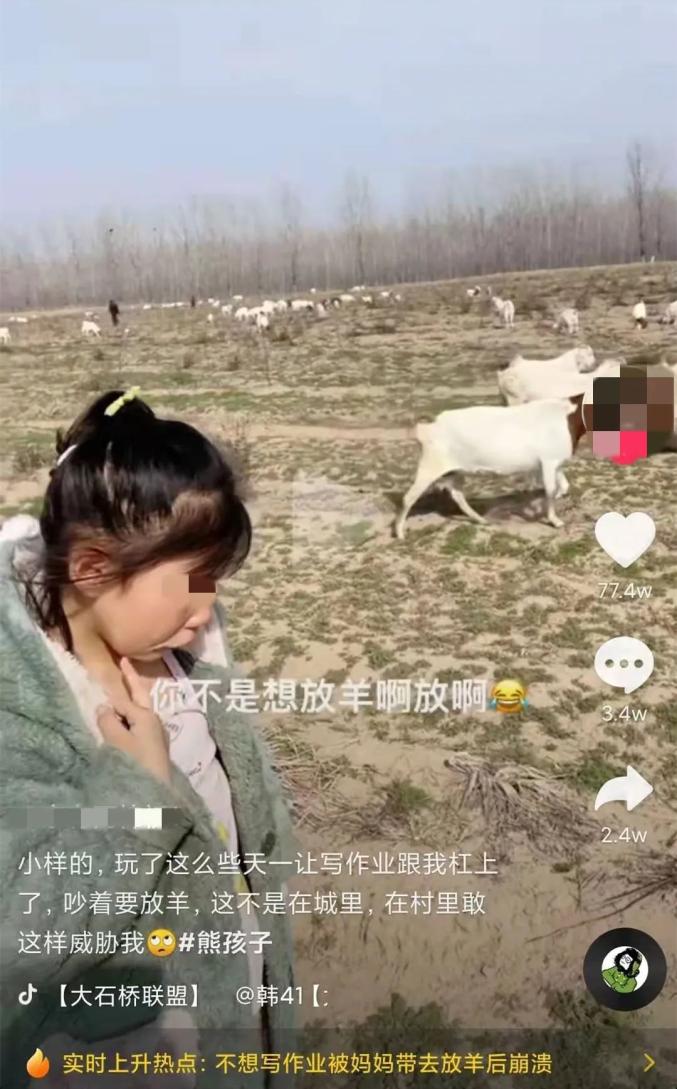Like this video with the heart icon
The image size is (677, 1089).
tap(625, 540)
